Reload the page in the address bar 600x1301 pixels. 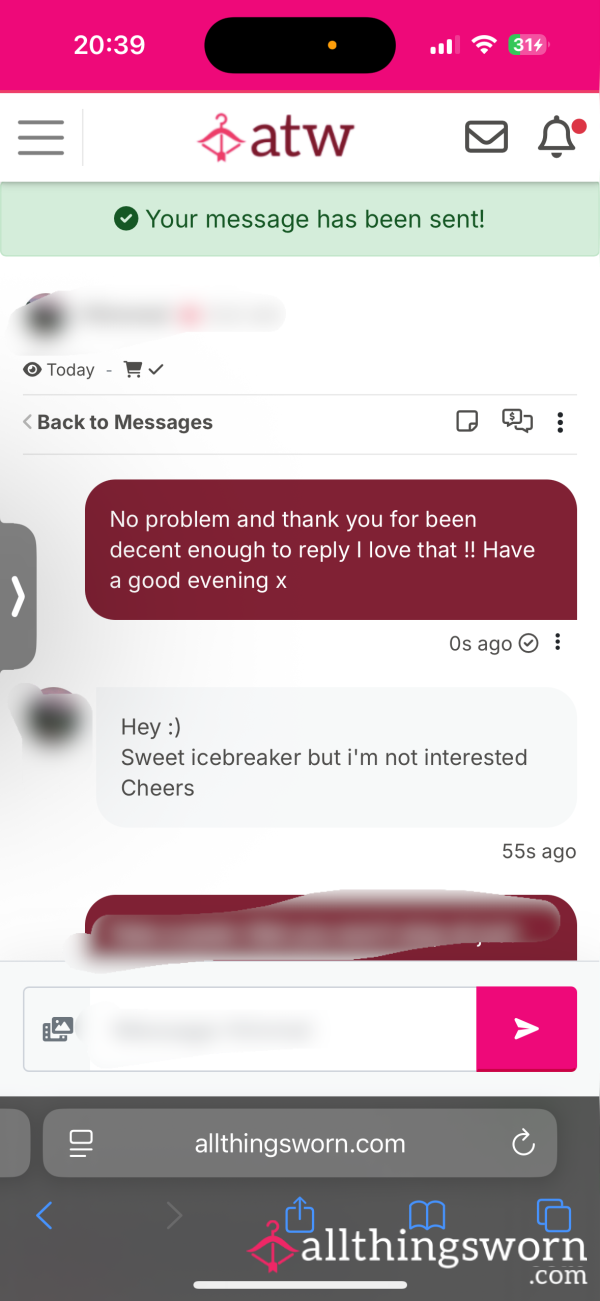pos(523,1143)
